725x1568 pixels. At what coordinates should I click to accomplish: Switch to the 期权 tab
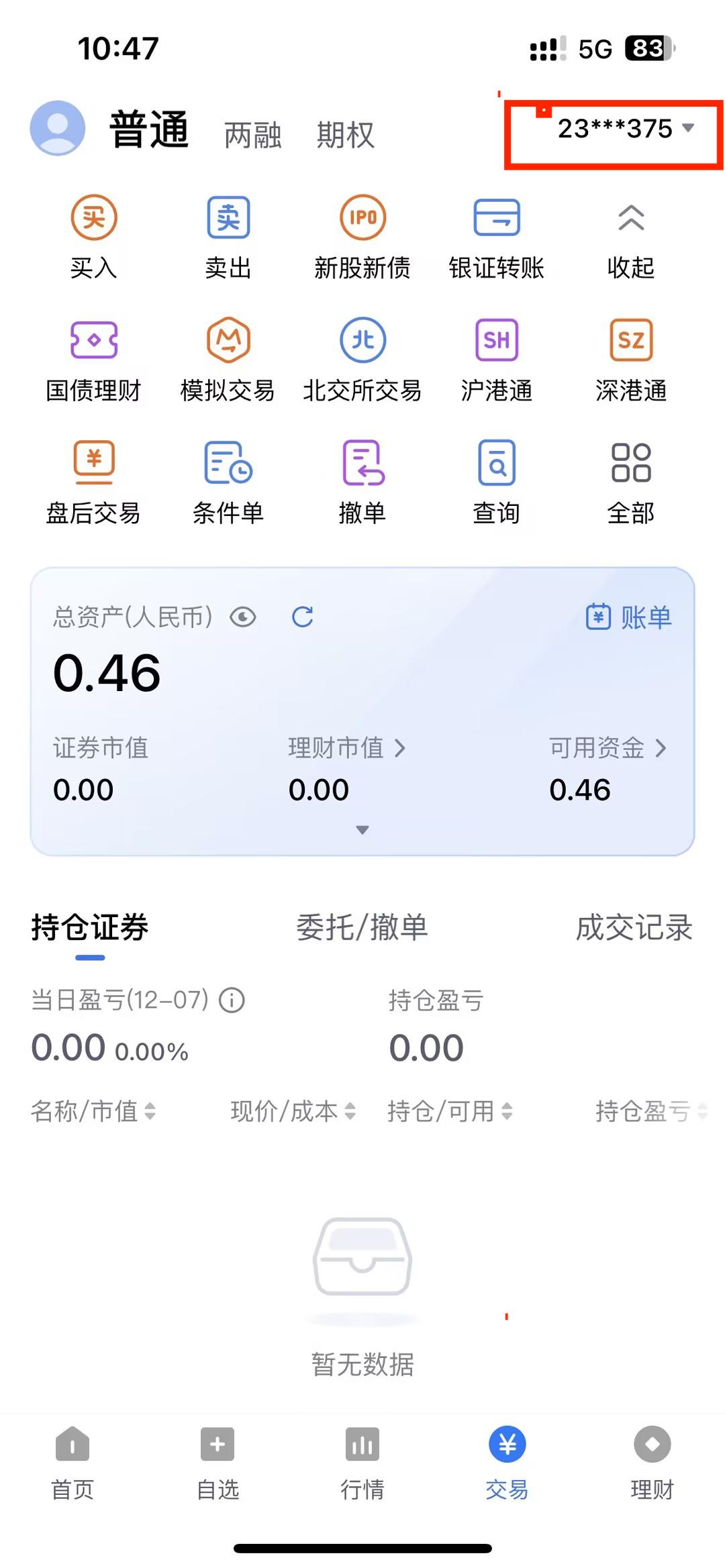click(x=345, y=135)
